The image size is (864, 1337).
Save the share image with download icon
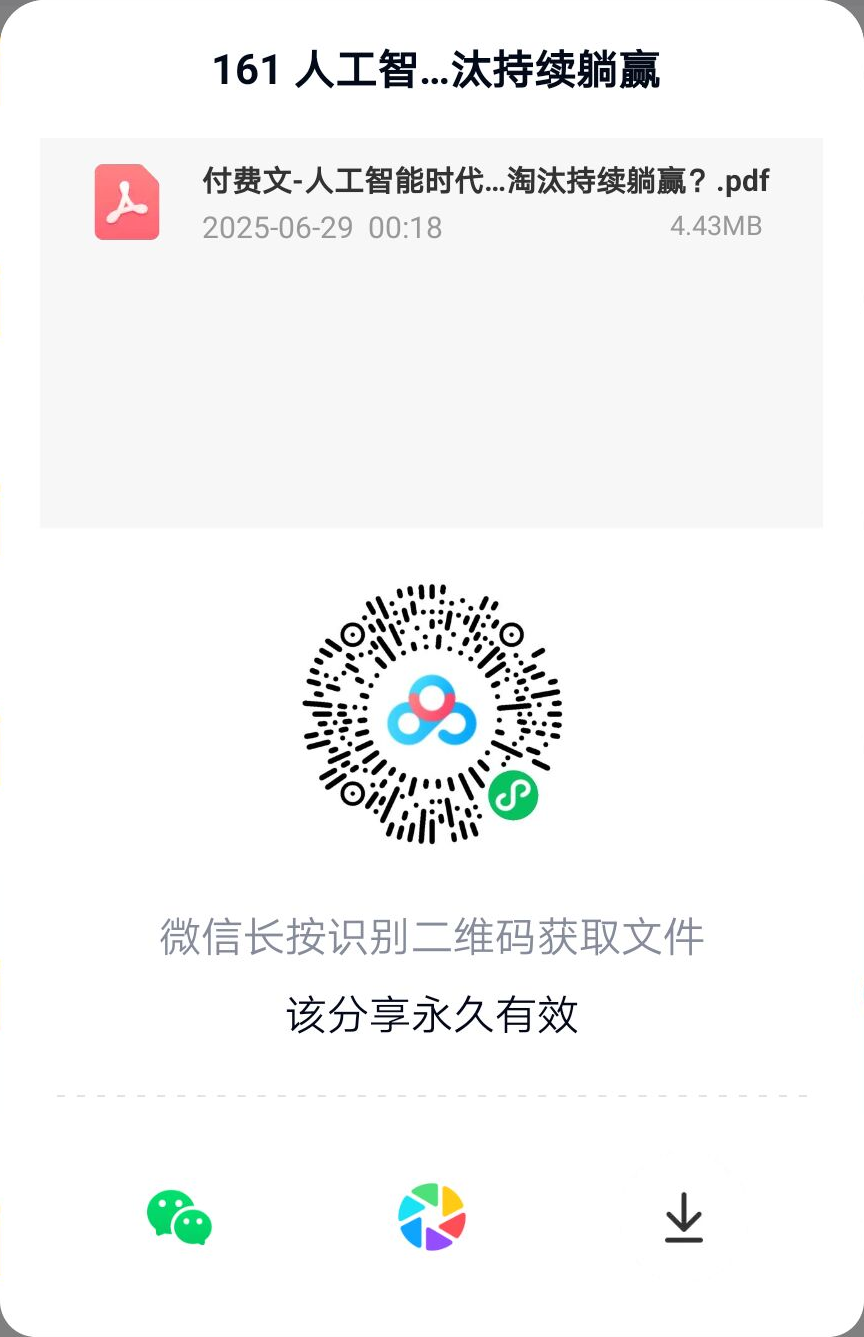tap(684, 1217)
